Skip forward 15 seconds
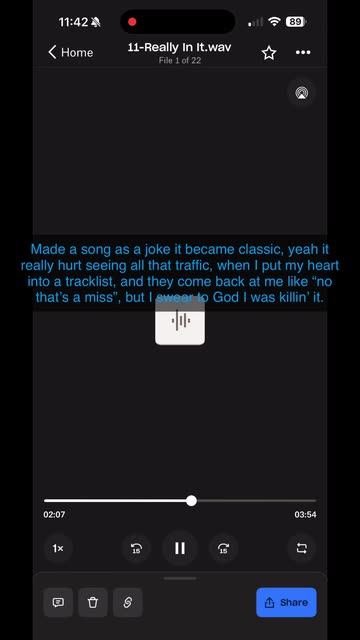 [223, 548]
